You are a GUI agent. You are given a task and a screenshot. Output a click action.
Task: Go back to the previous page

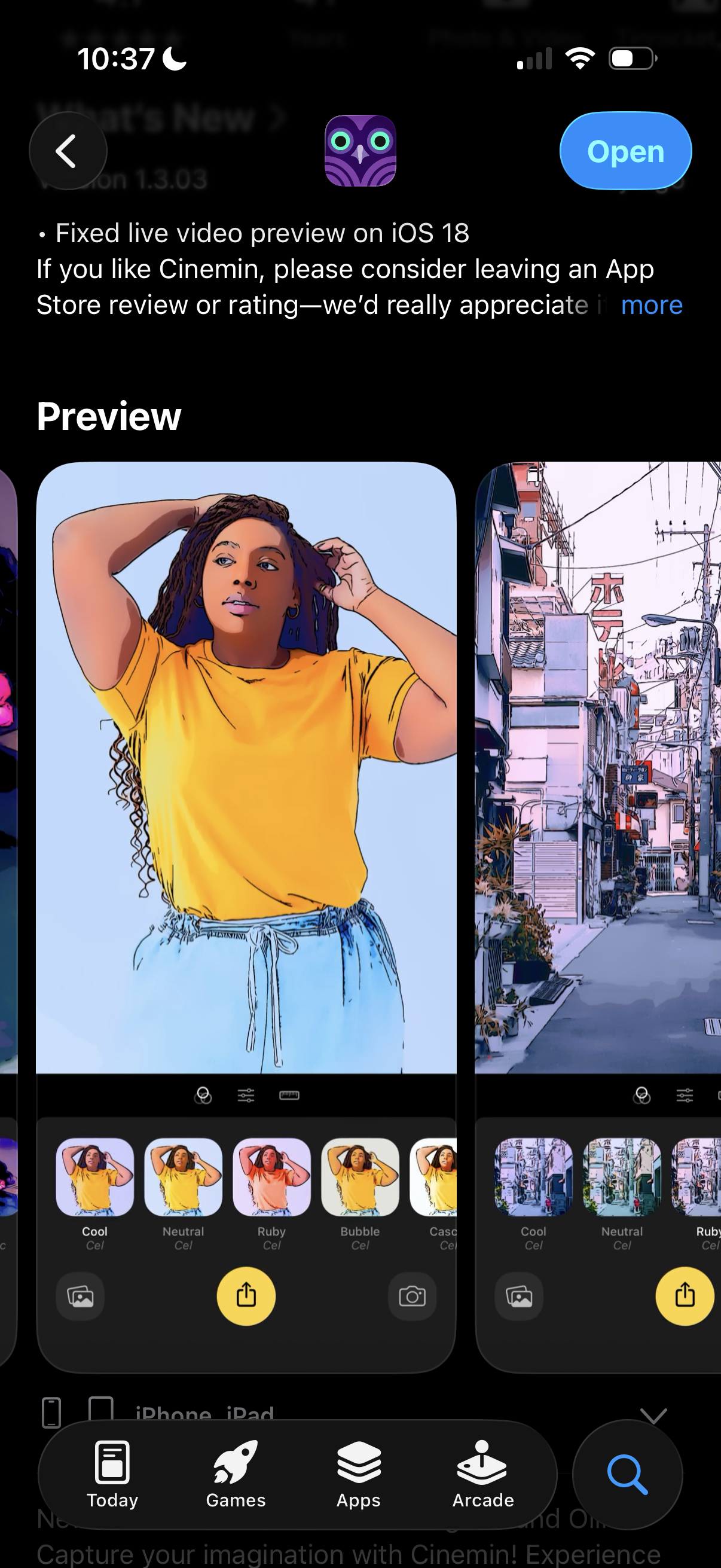coord(68,151)
